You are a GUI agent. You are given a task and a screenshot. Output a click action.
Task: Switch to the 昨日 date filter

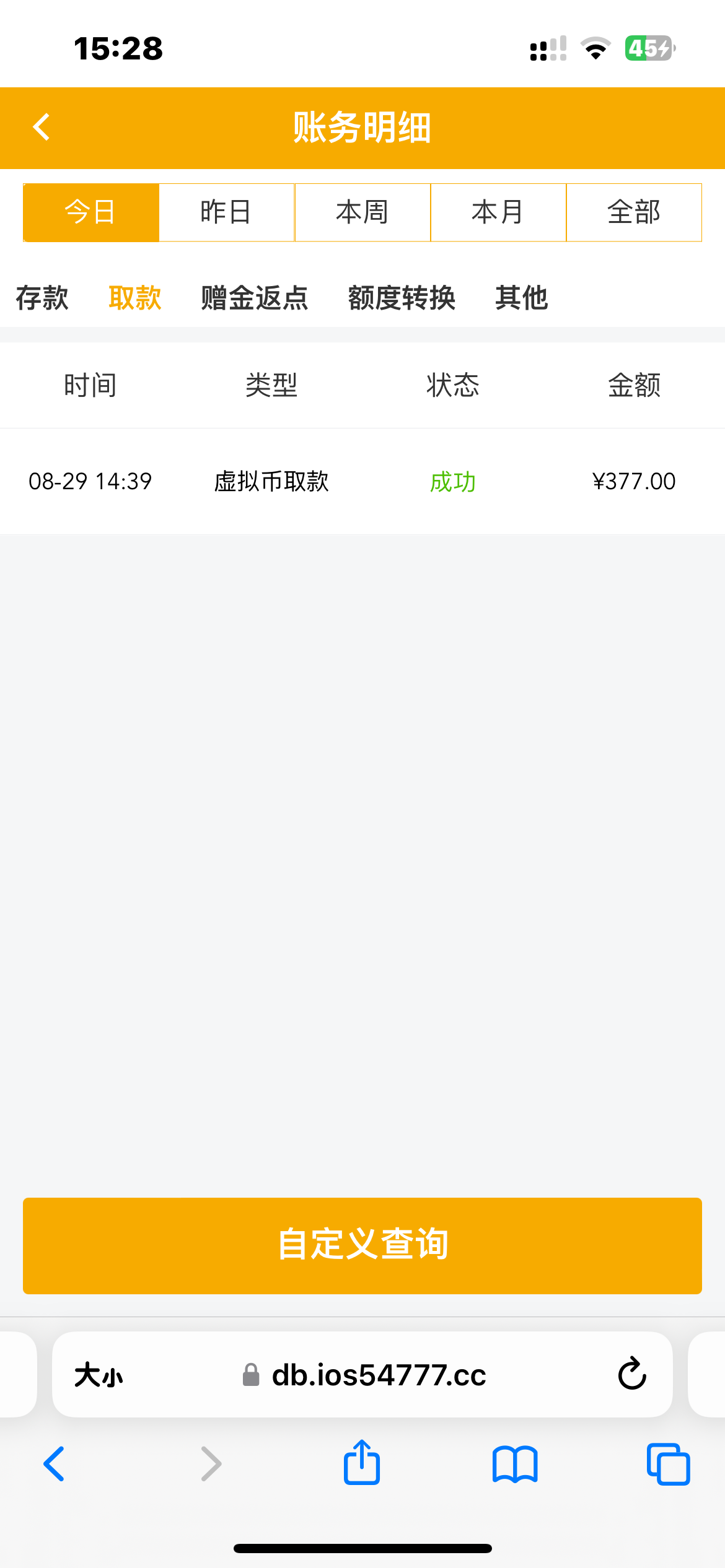[227, 212]
